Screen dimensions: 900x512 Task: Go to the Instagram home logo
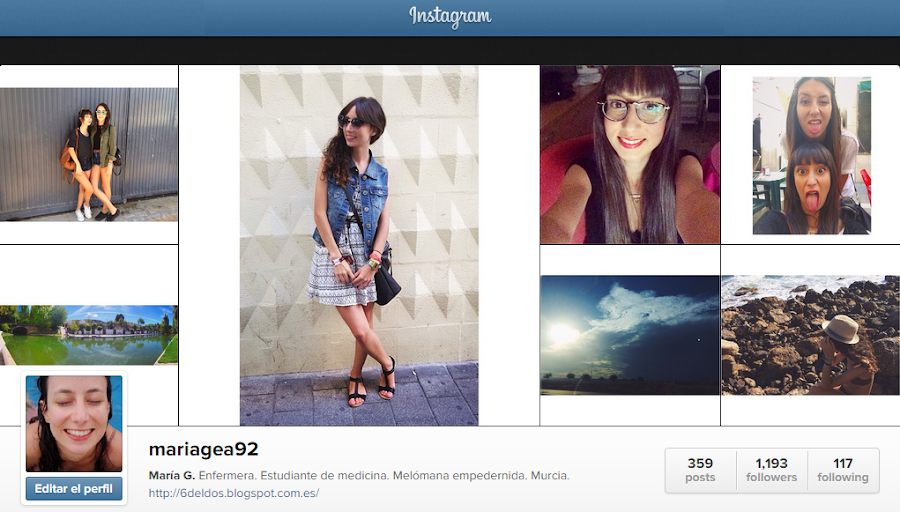pyautogui.click(x=450, y=17)
